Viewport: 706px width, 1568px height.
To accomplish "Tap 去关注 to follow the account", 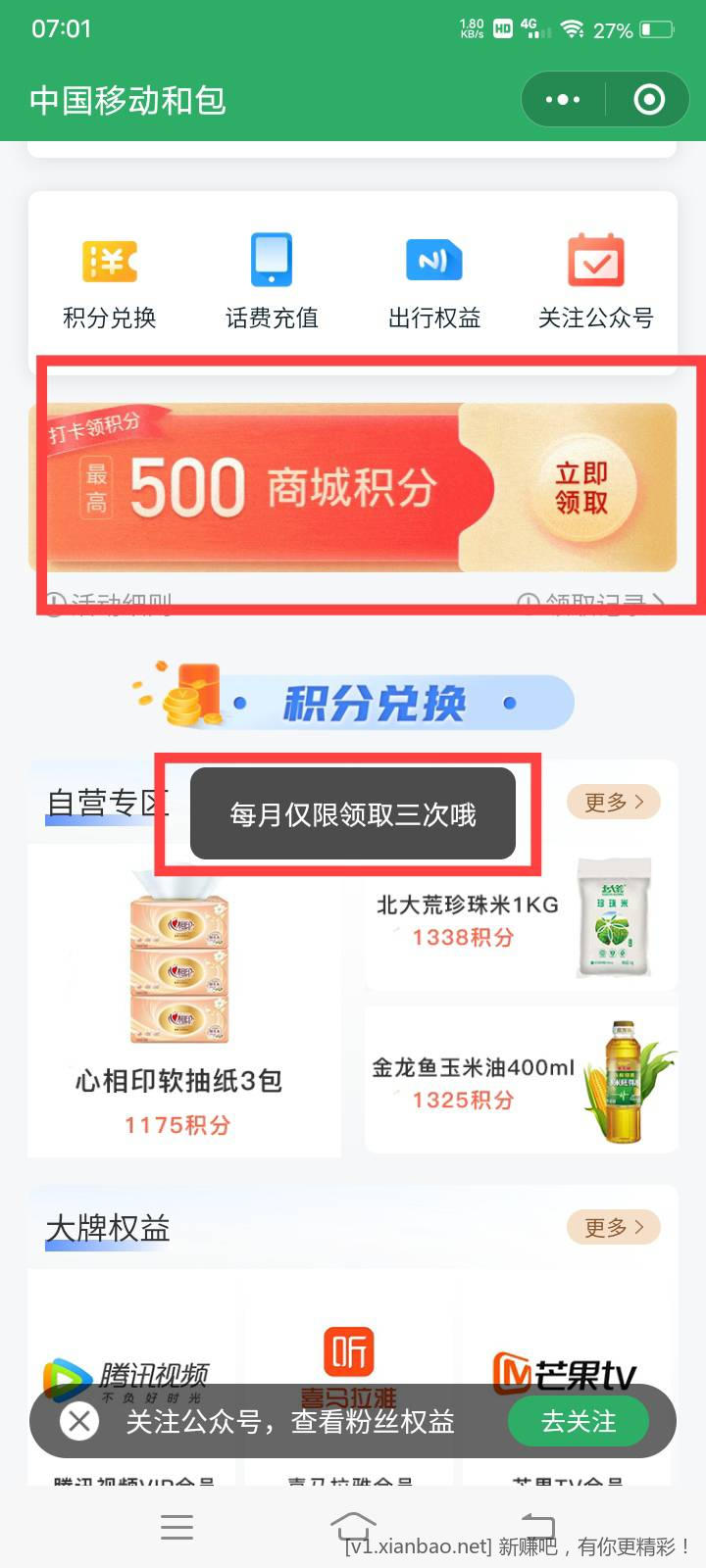I will pos(579,1421).
